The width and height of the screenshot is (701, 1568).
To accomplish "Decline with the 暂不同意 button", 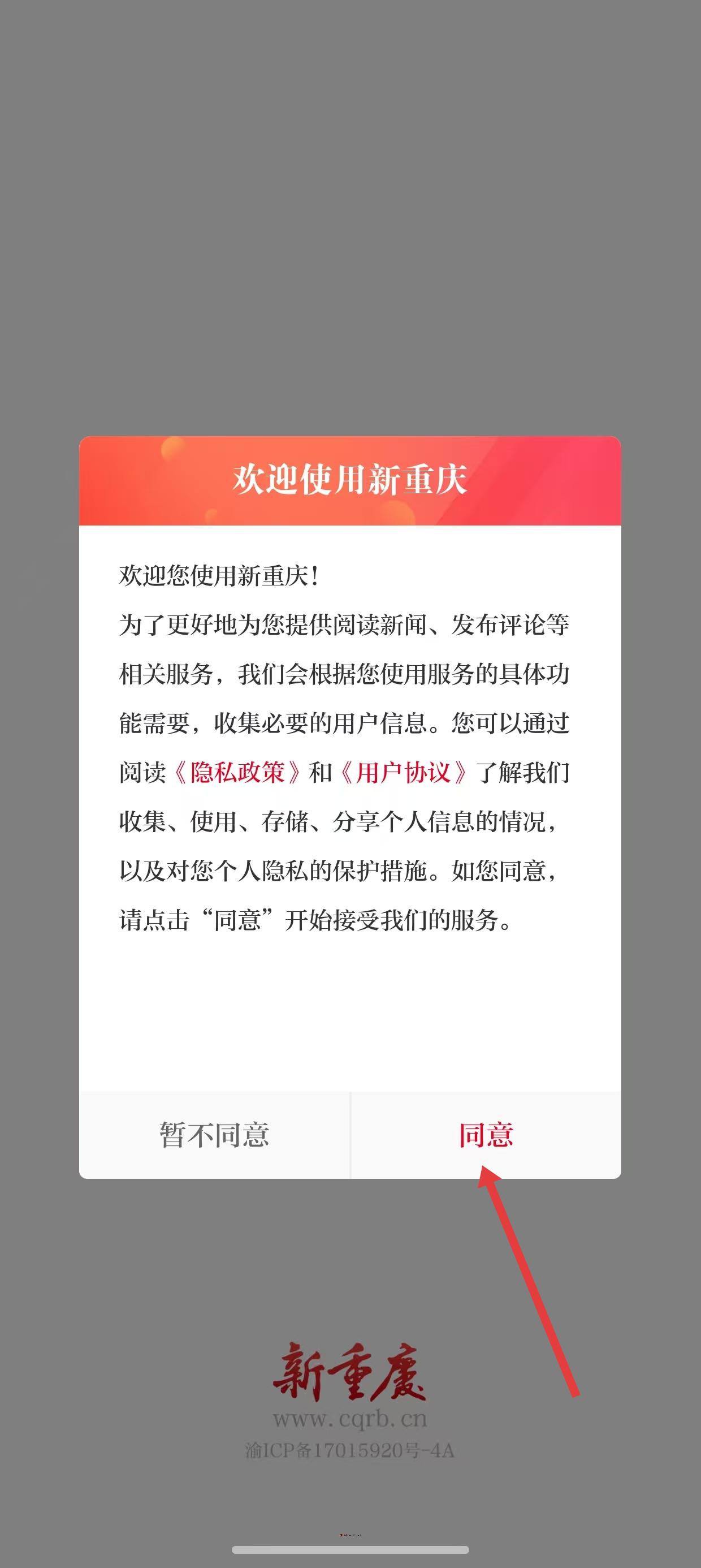I will point(214,1135).
